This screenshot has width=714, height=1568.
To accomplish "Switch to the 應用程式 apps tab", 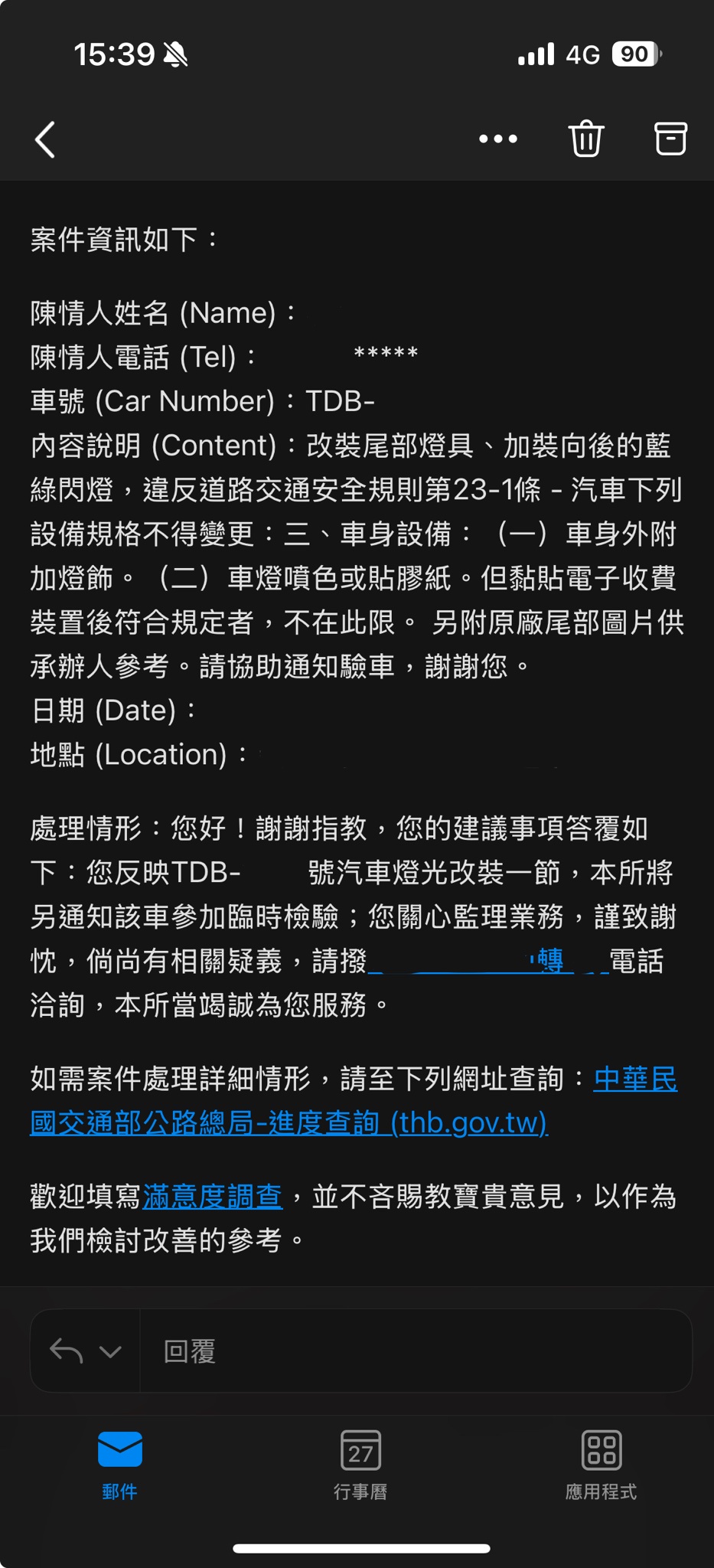I will point(601,1464).
